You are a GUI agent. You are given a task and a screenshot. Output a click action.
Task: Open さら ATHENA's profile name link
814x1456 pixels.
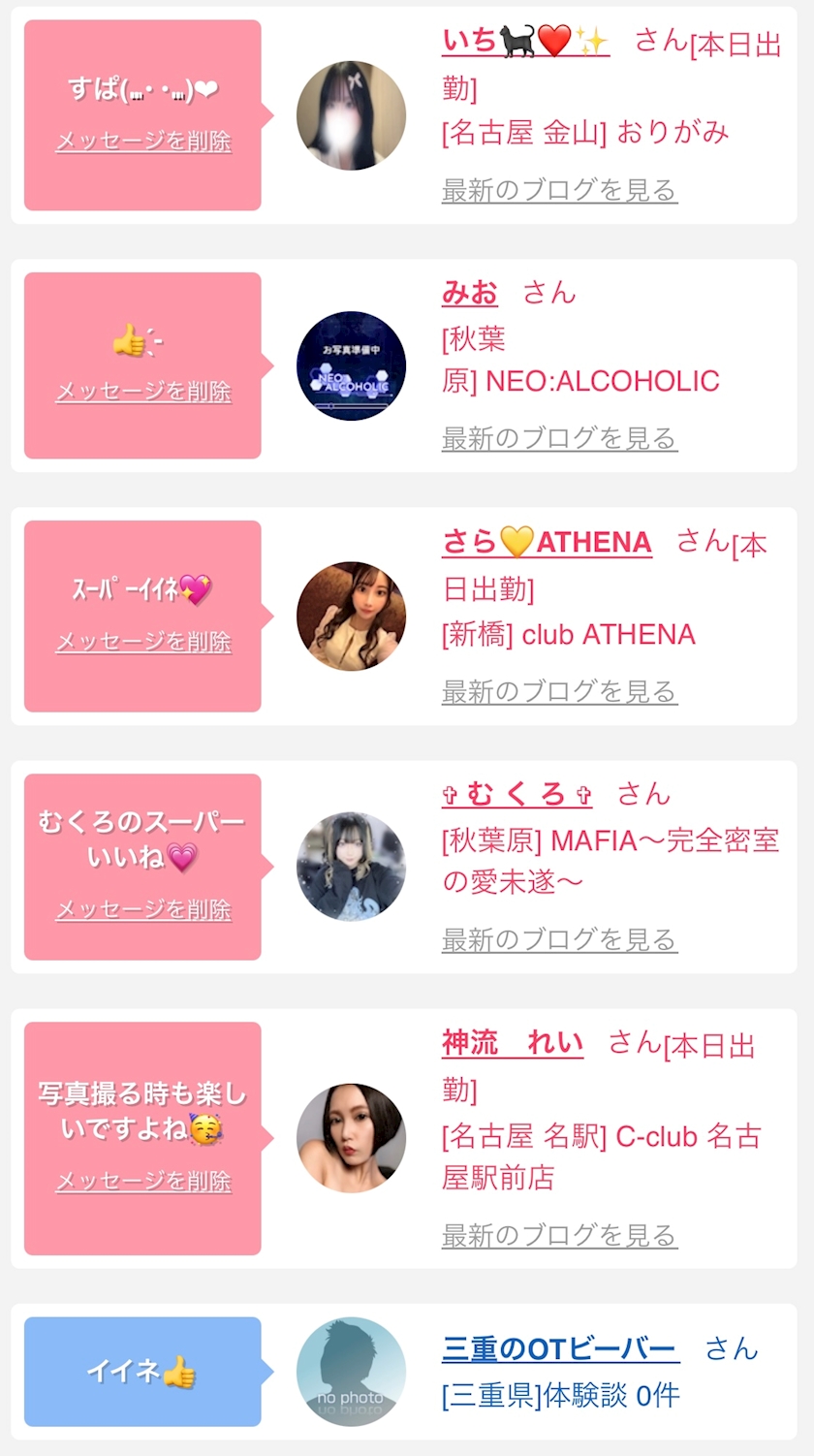[x=547, y=542]
